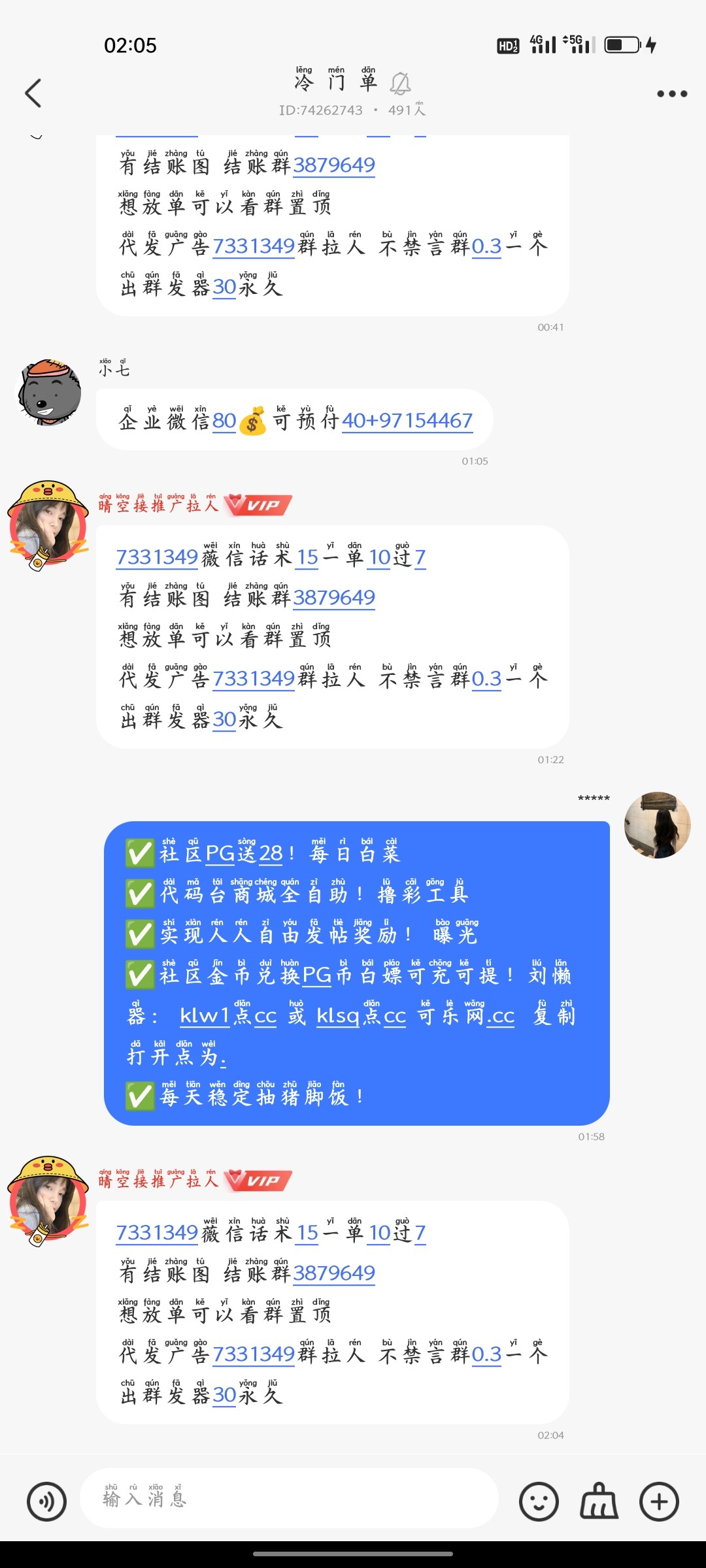706x1568 pixels.
Task: Tap 结账群 3879649 link in 01:22 message
Action: (x=333, y=598)
